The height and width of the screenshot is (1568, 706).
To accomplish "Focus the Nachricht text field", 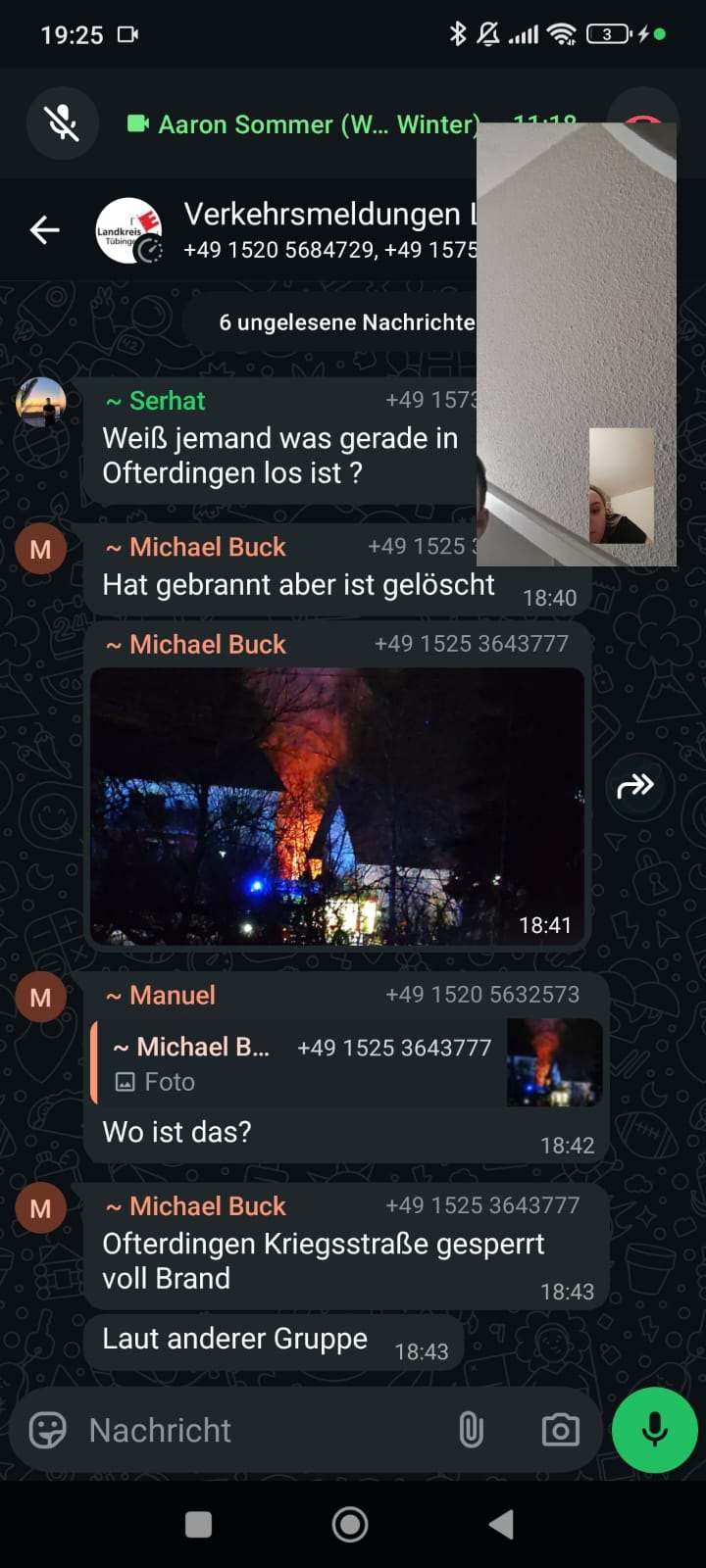I will (265, 1430).
